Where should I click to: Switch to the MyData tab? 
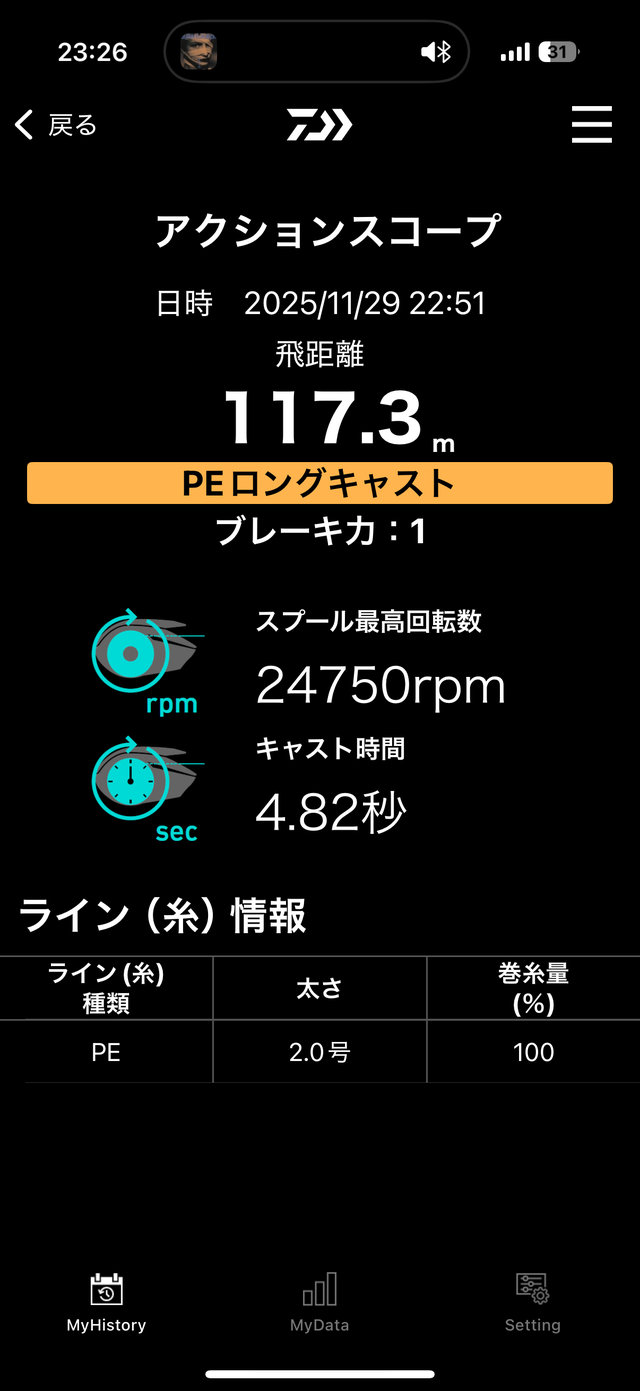[x=320, y=1303]
